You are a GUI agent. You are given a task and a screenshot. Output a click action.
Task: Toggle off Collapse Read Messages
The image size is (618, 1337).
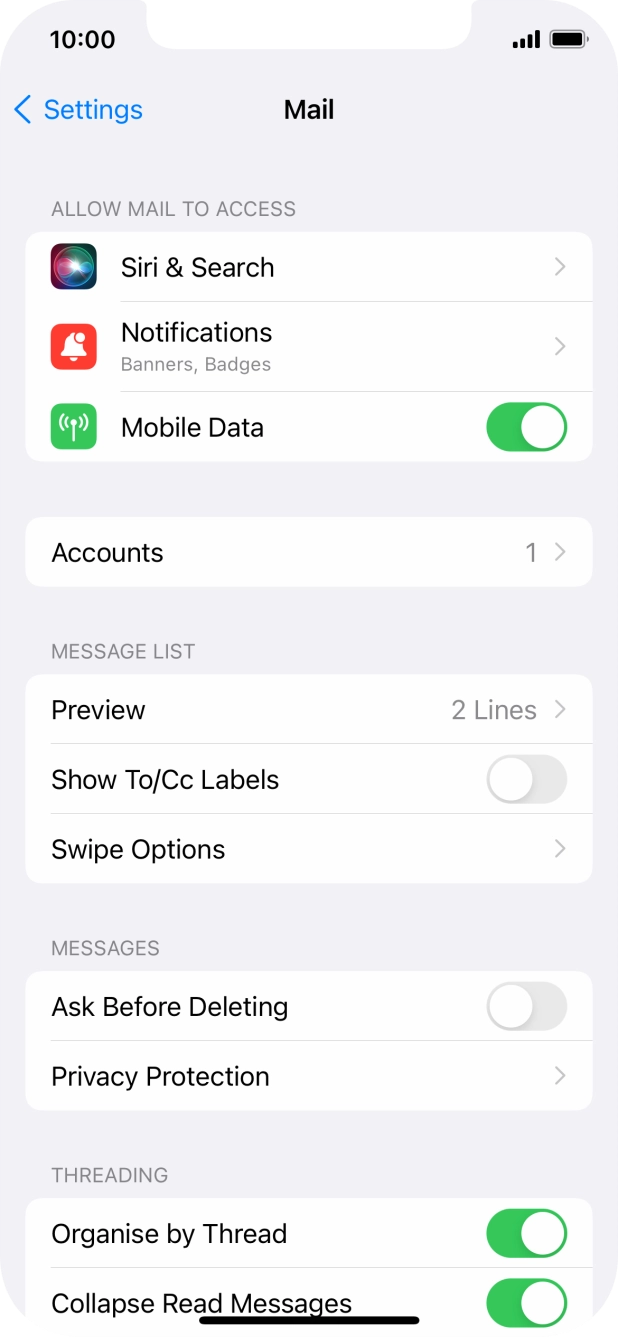[526, 1302]
